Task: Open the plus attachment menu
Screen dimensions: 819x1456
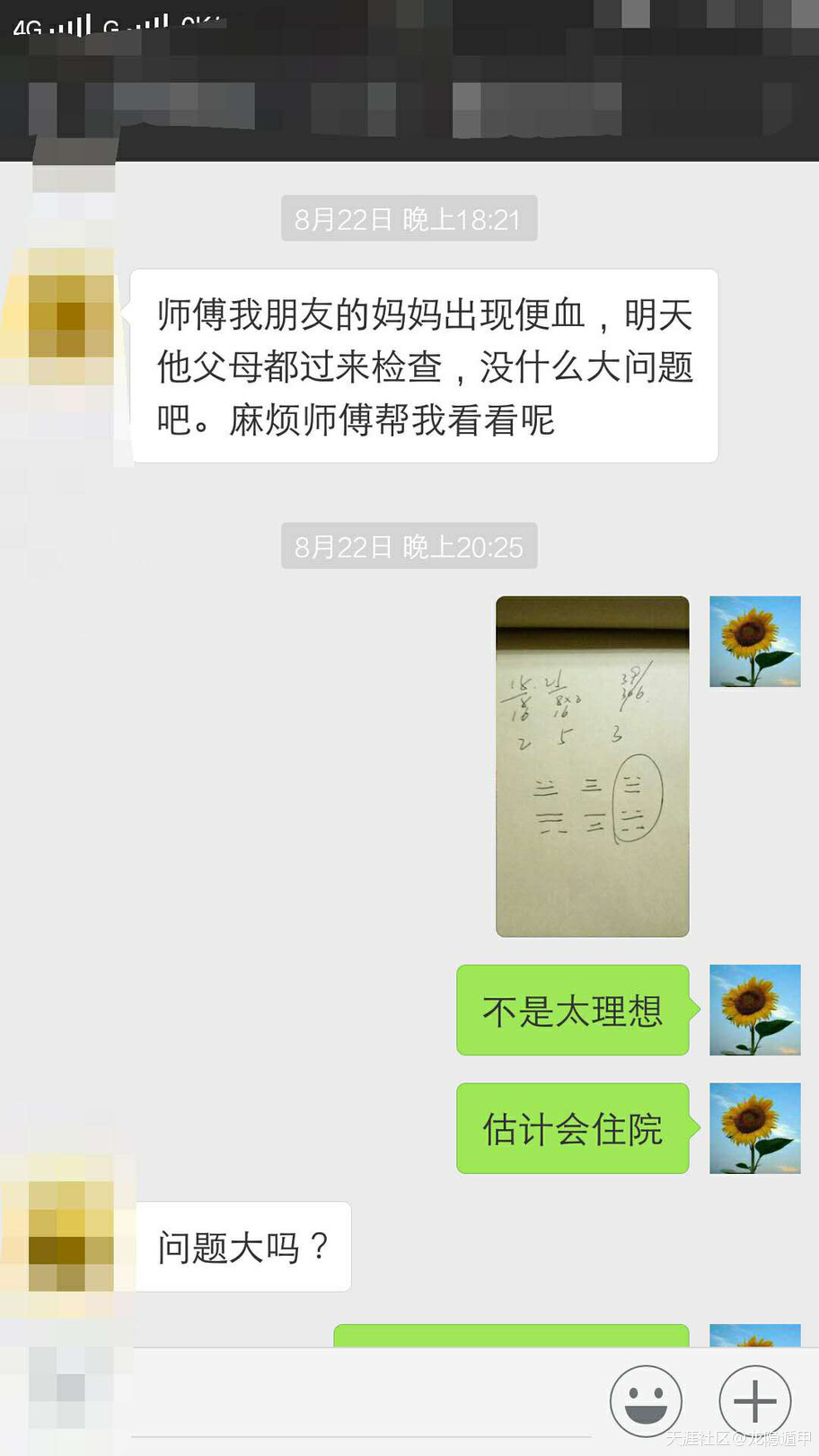Action: tap(754, 1401)
